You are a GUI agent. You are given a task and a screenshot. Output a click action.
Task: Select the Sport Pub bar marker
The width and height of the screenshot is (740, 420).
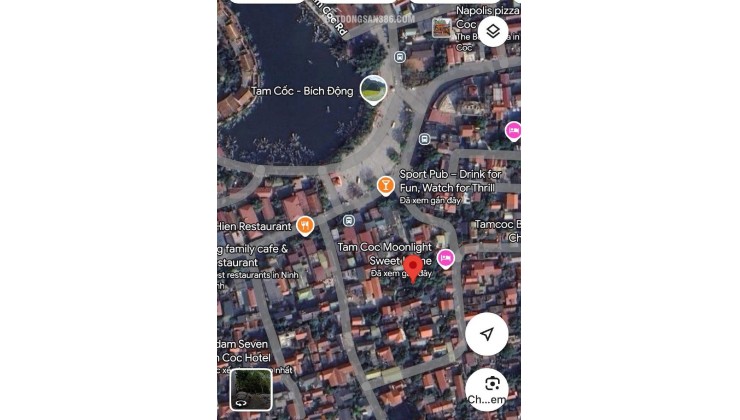pyautogui.click(x=385, y=185)
